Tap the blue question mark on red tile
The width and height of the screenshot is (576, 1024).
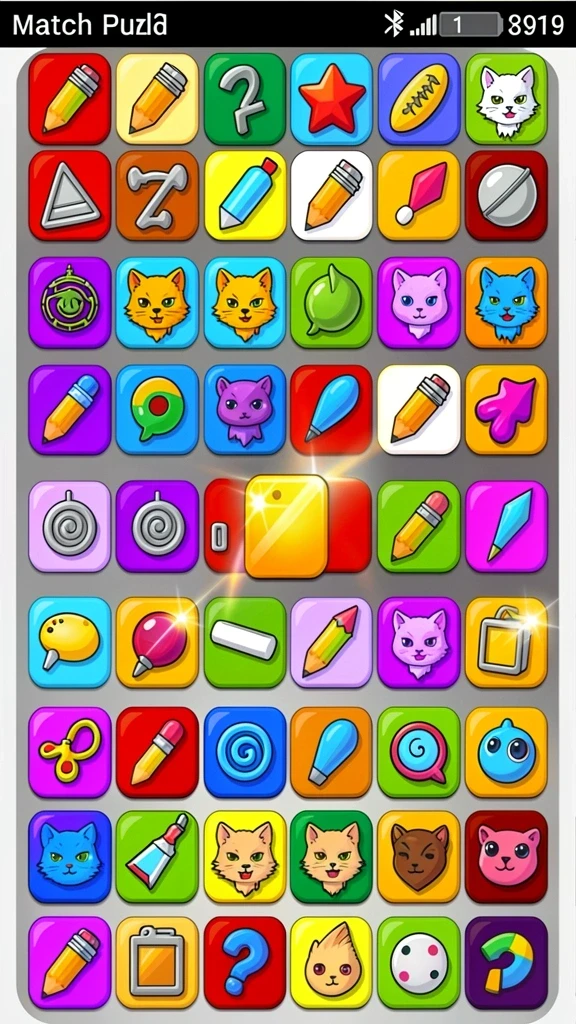pyautogui.click(x=245, y=962)
